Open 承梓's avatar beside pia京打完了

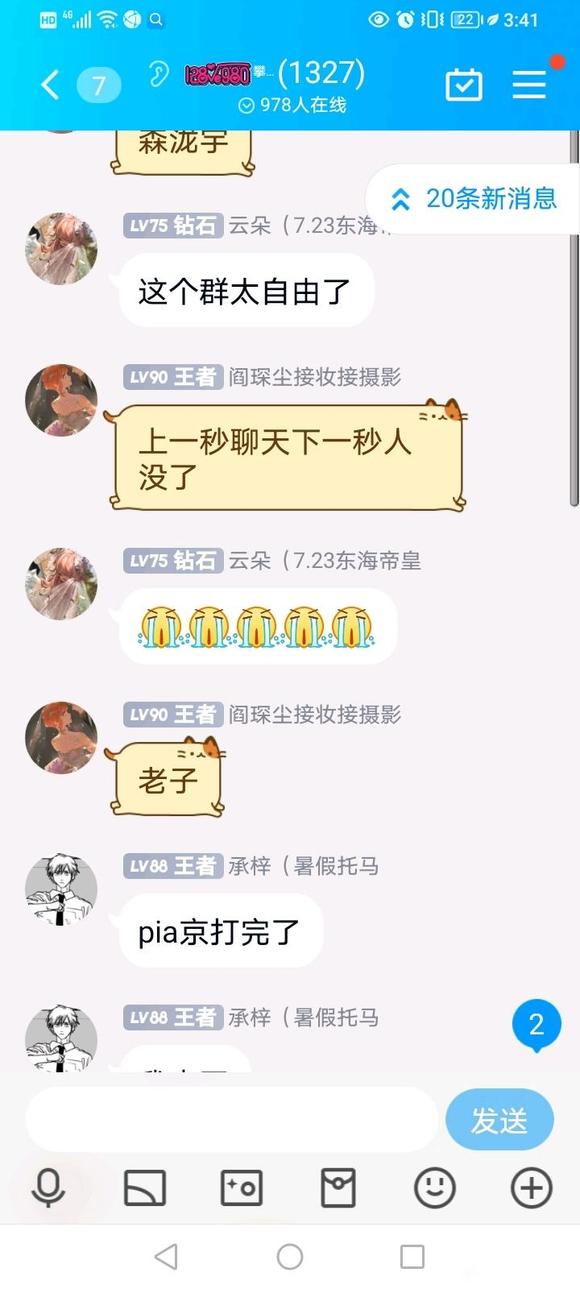[61, 890]
